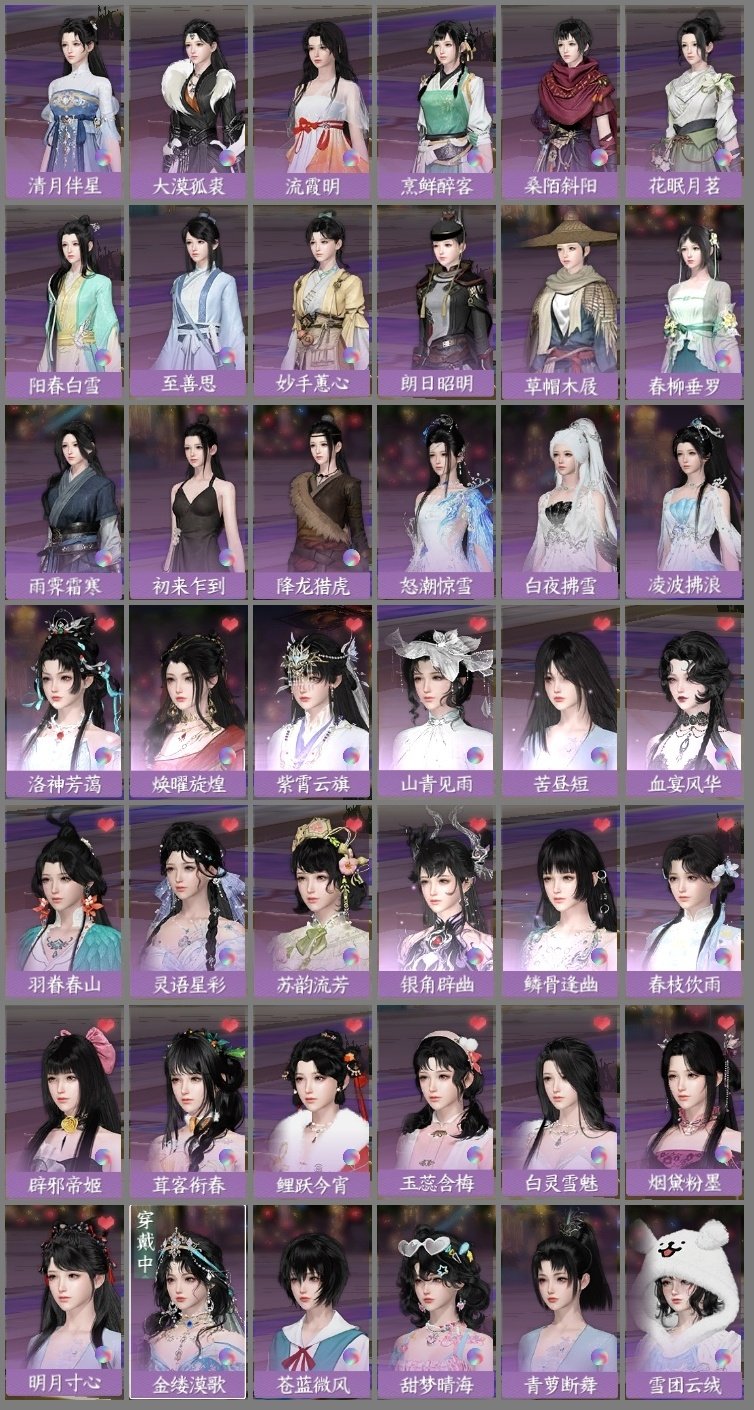Click the rainbow dye sphere on 大漠孤裘
This screenshot has height=1410, width=754.
point(226,158)
